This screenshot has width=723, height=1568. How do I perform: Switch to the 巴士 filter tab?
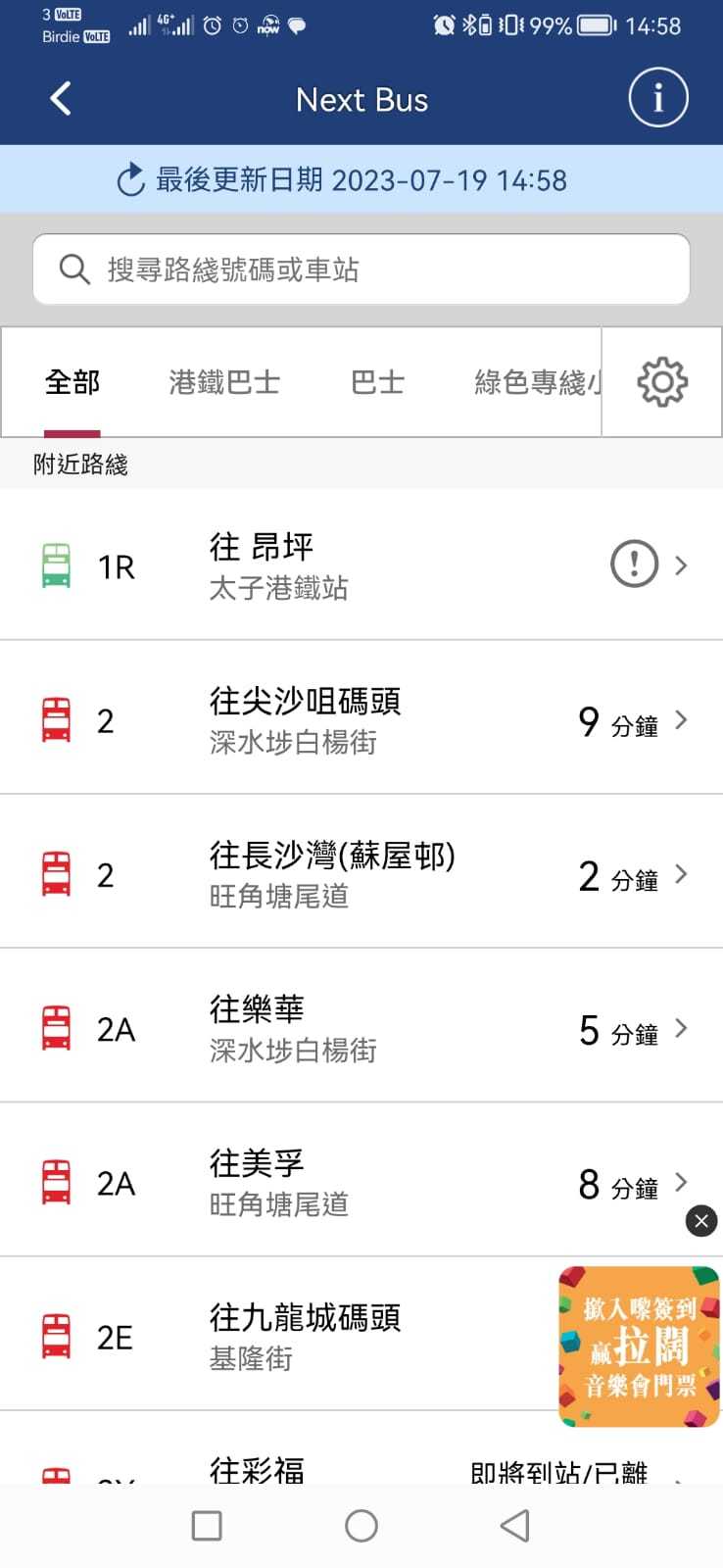[x=376, y=382]
